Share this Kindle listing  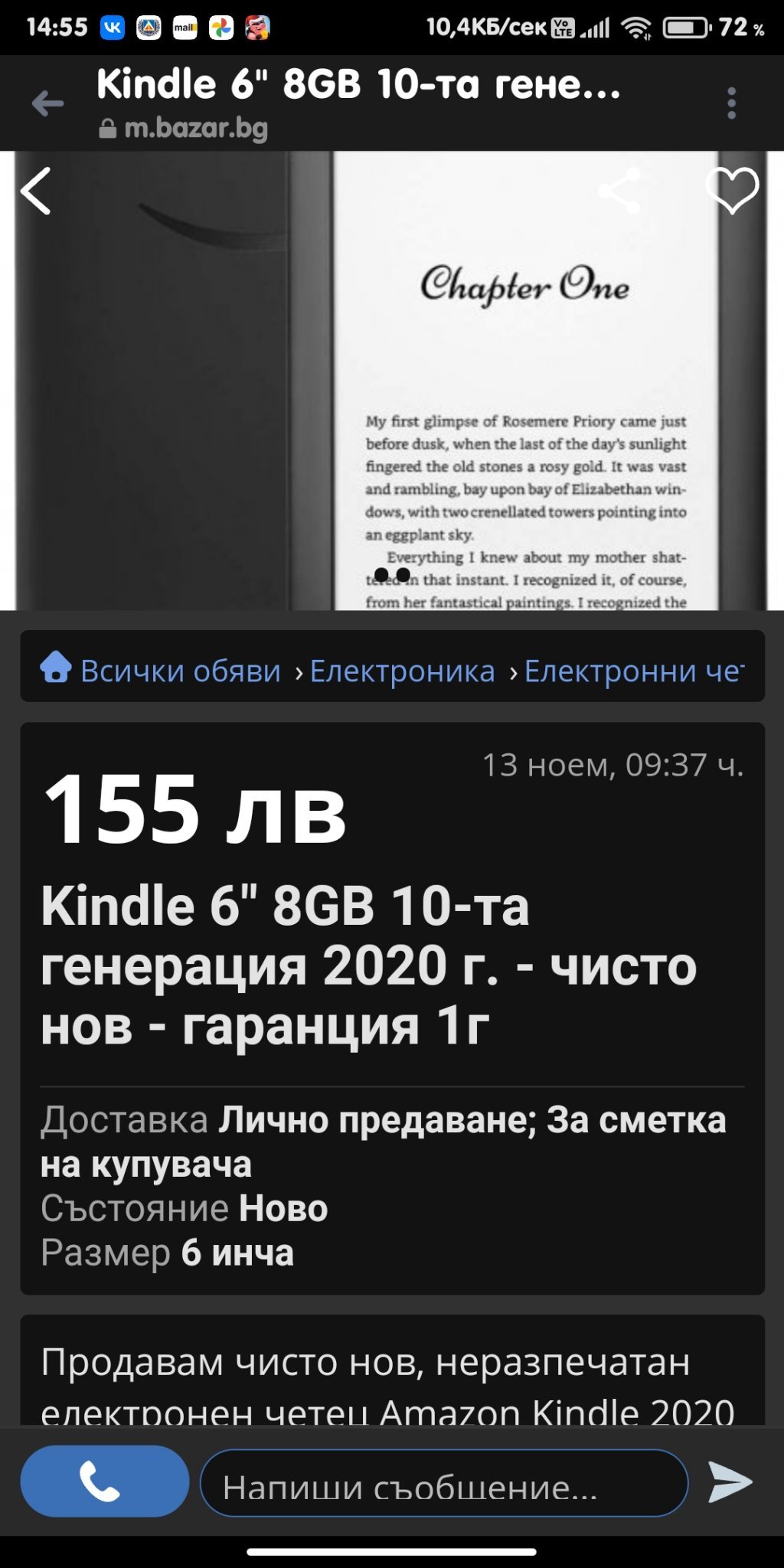tap(619, 191)
